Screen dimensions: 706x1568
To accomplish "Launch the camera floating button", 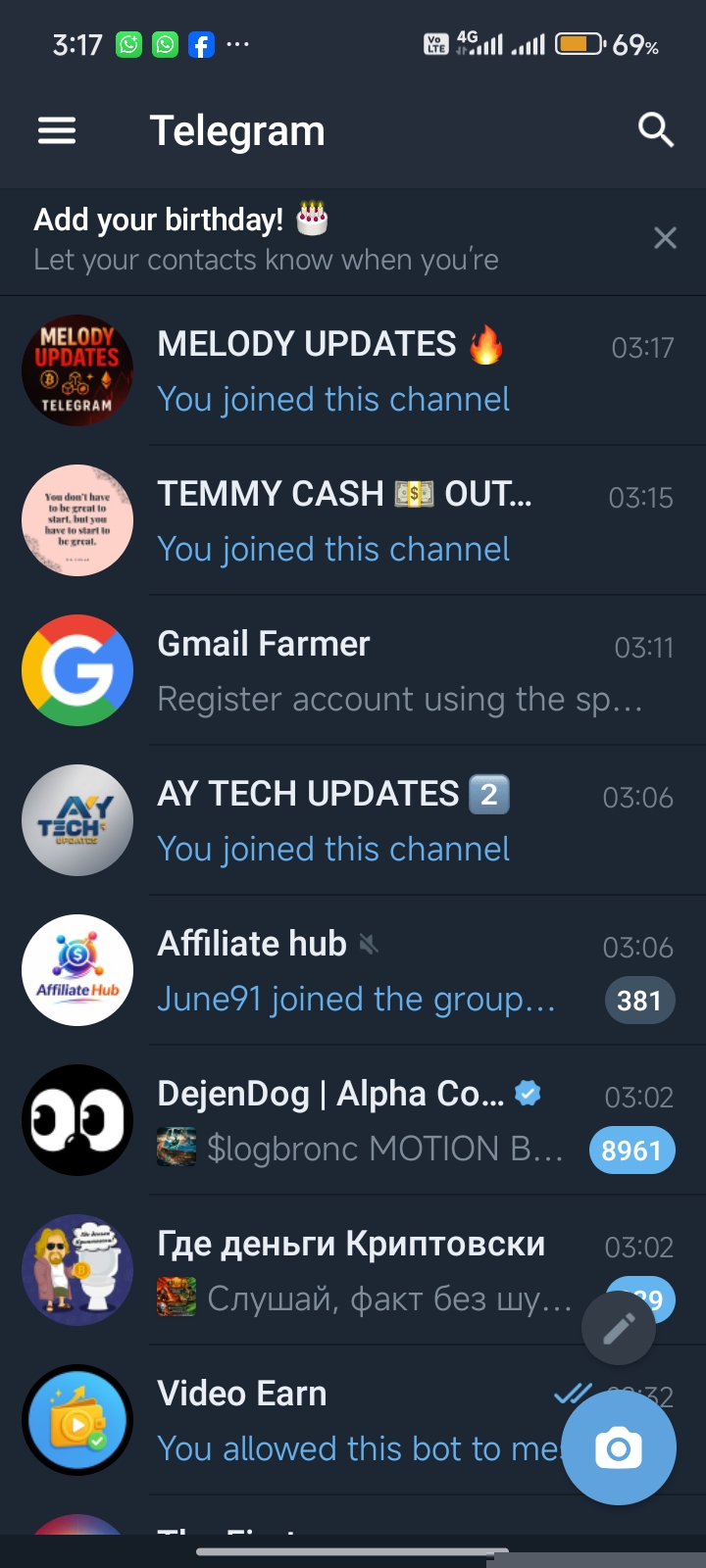I will 619,1447.
